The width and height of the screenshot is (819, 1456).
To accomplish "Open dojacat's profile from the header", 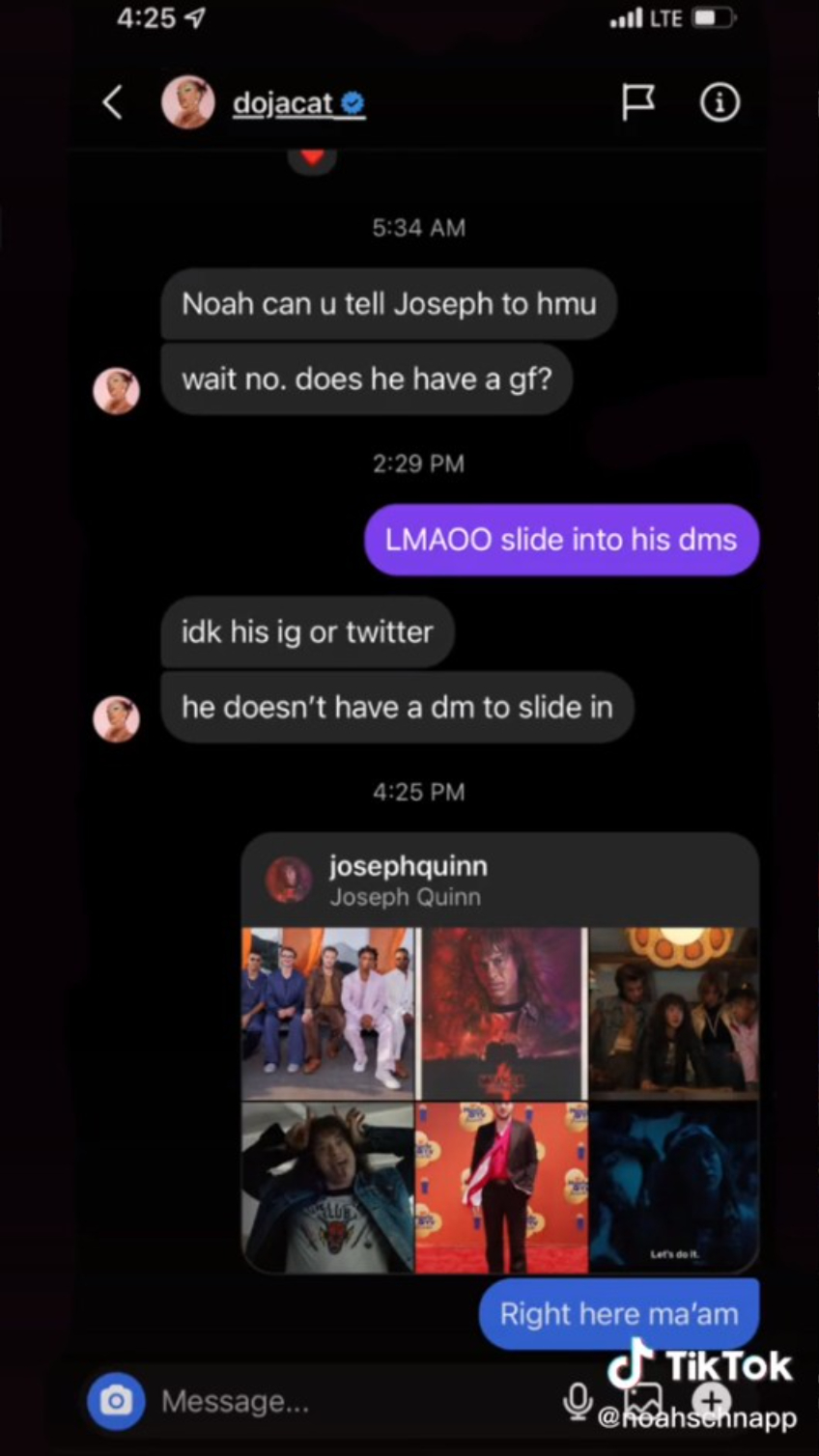I will coord(283,102).
